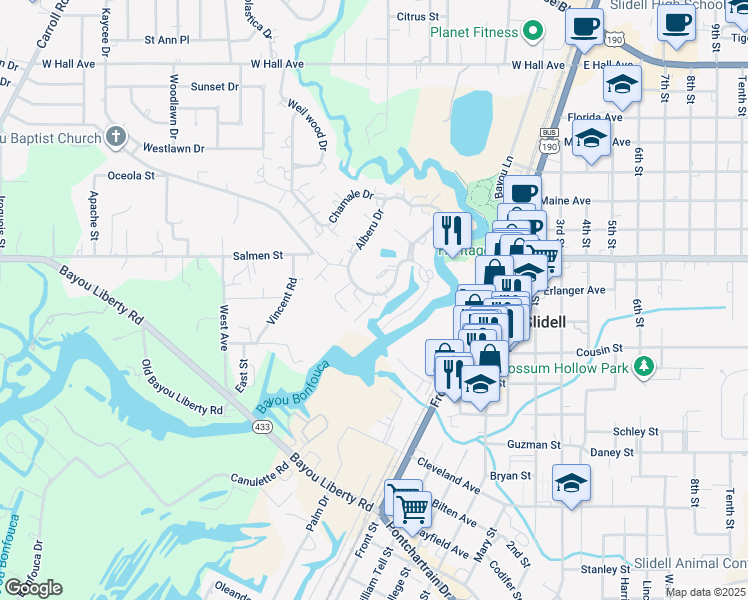Tap the school marker on E Hall Ave
This screenshot has height=600, width=748.
click(623, 85)
